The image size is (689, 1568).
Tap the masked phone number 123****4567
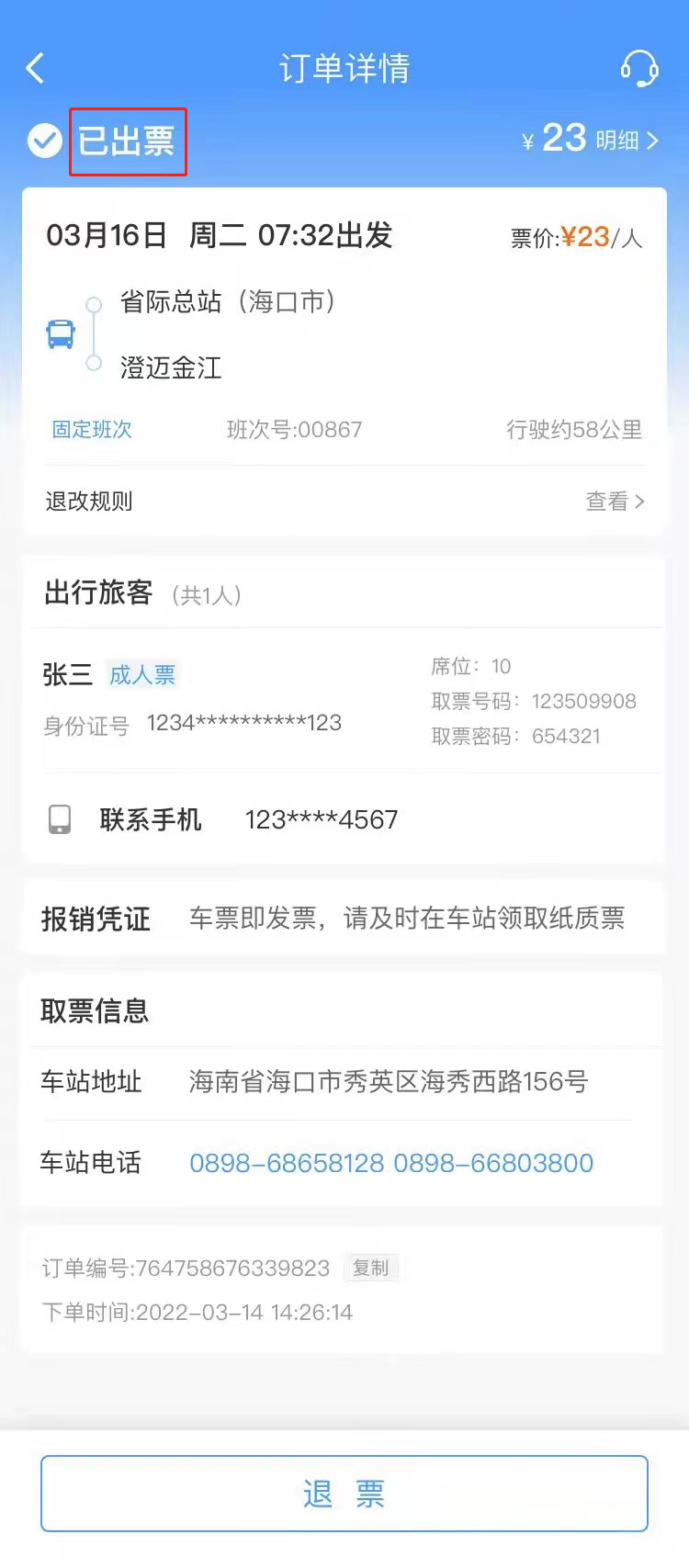point(319,818)
